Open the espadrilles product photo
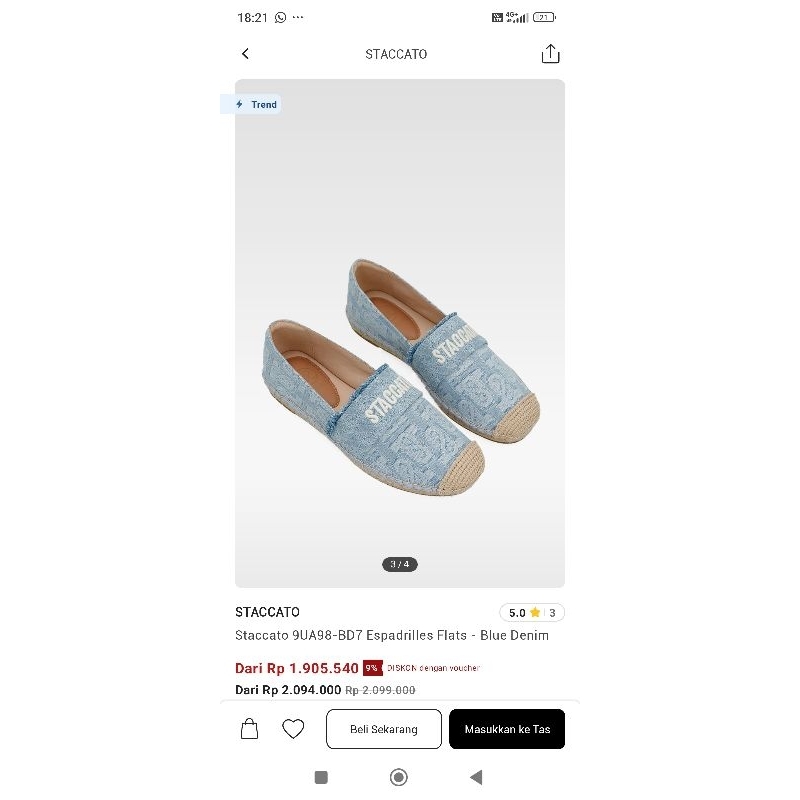The width and height of the screenshot is (800, 800). [x=400, y=333]
